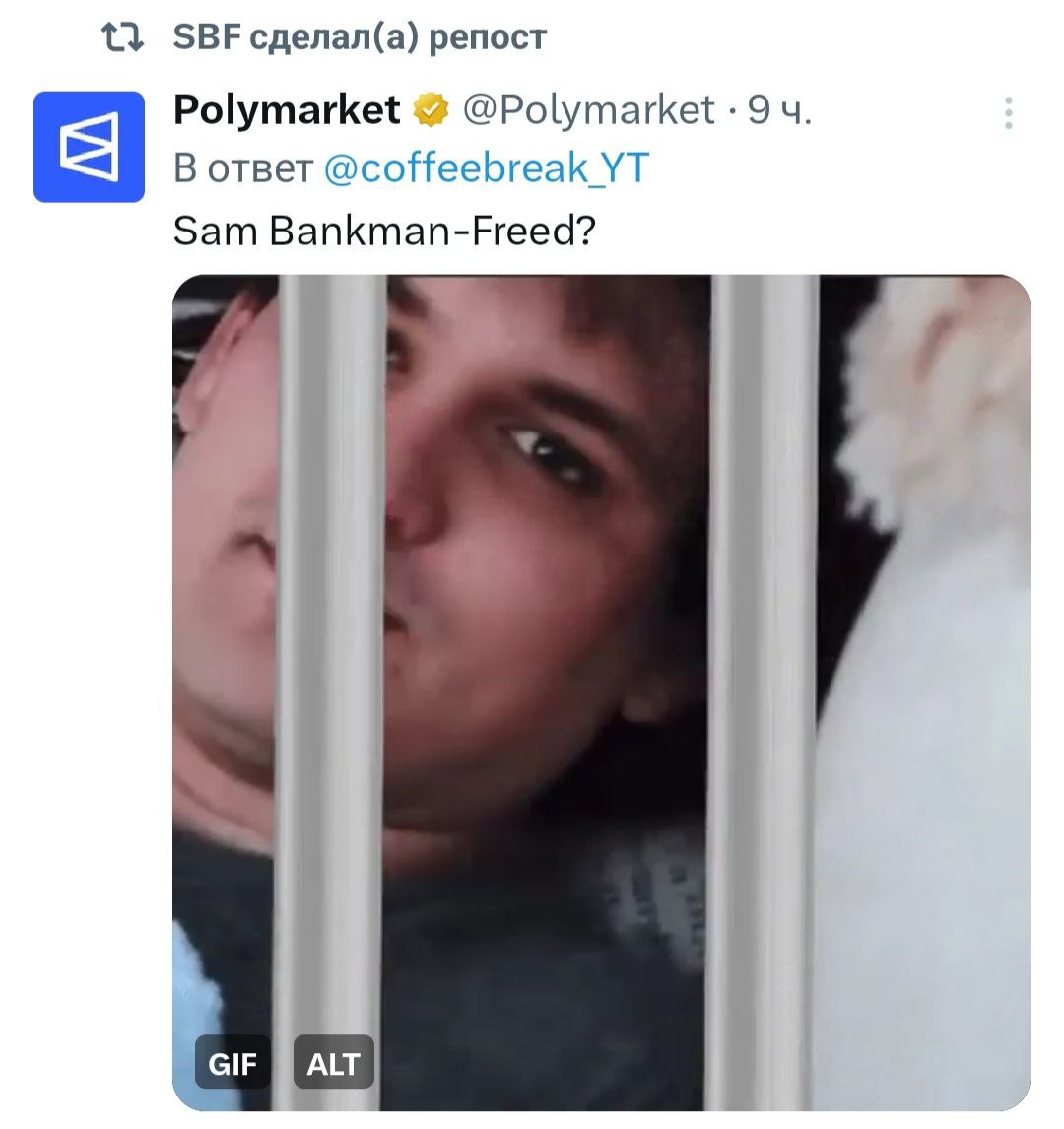Open the three-dot menu on Polymarket's post
Screen dimensions: 1064x1129
coord(1008,113)
